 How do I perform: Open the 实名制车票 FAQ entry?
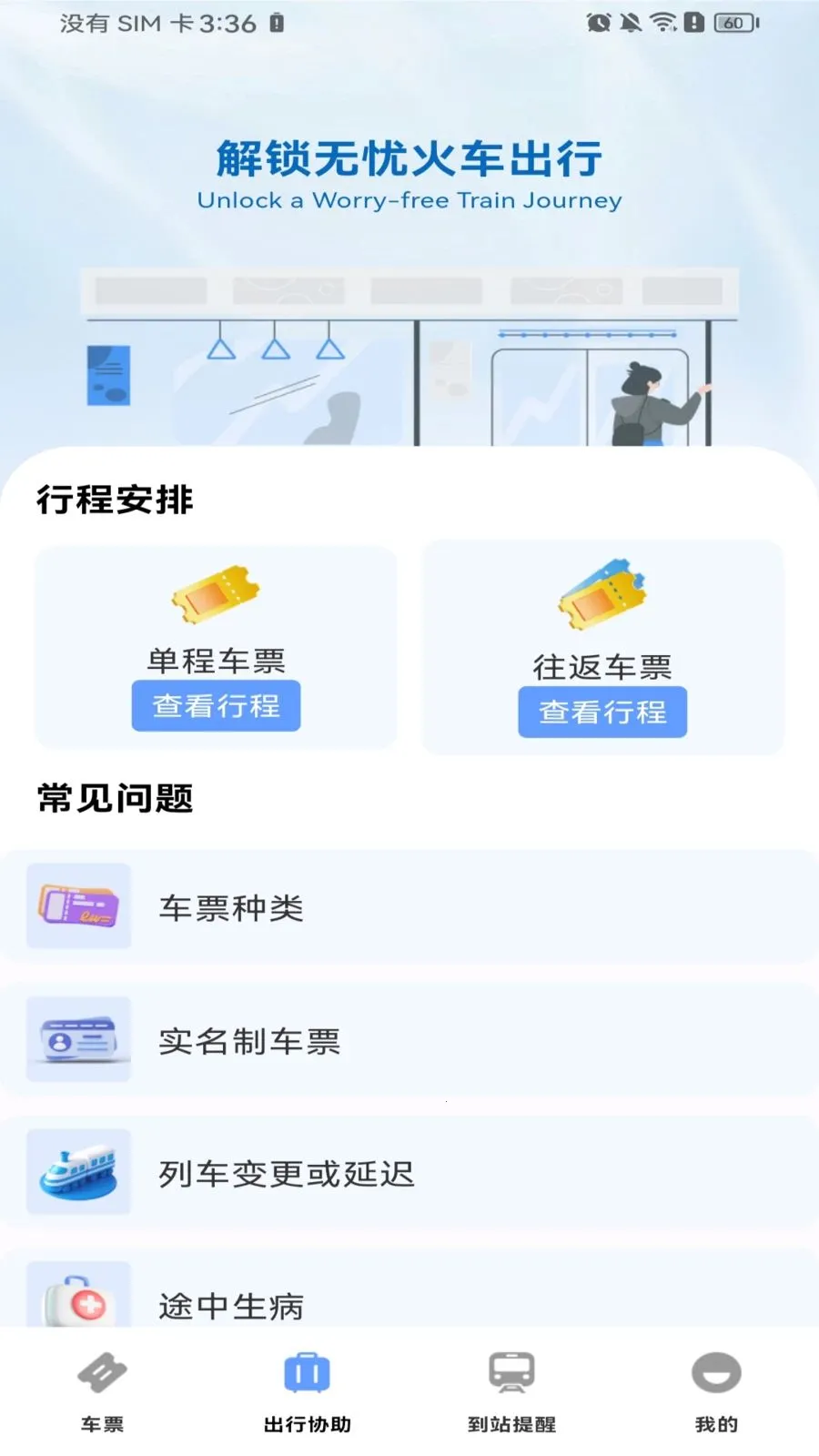tap(409, 1040)
